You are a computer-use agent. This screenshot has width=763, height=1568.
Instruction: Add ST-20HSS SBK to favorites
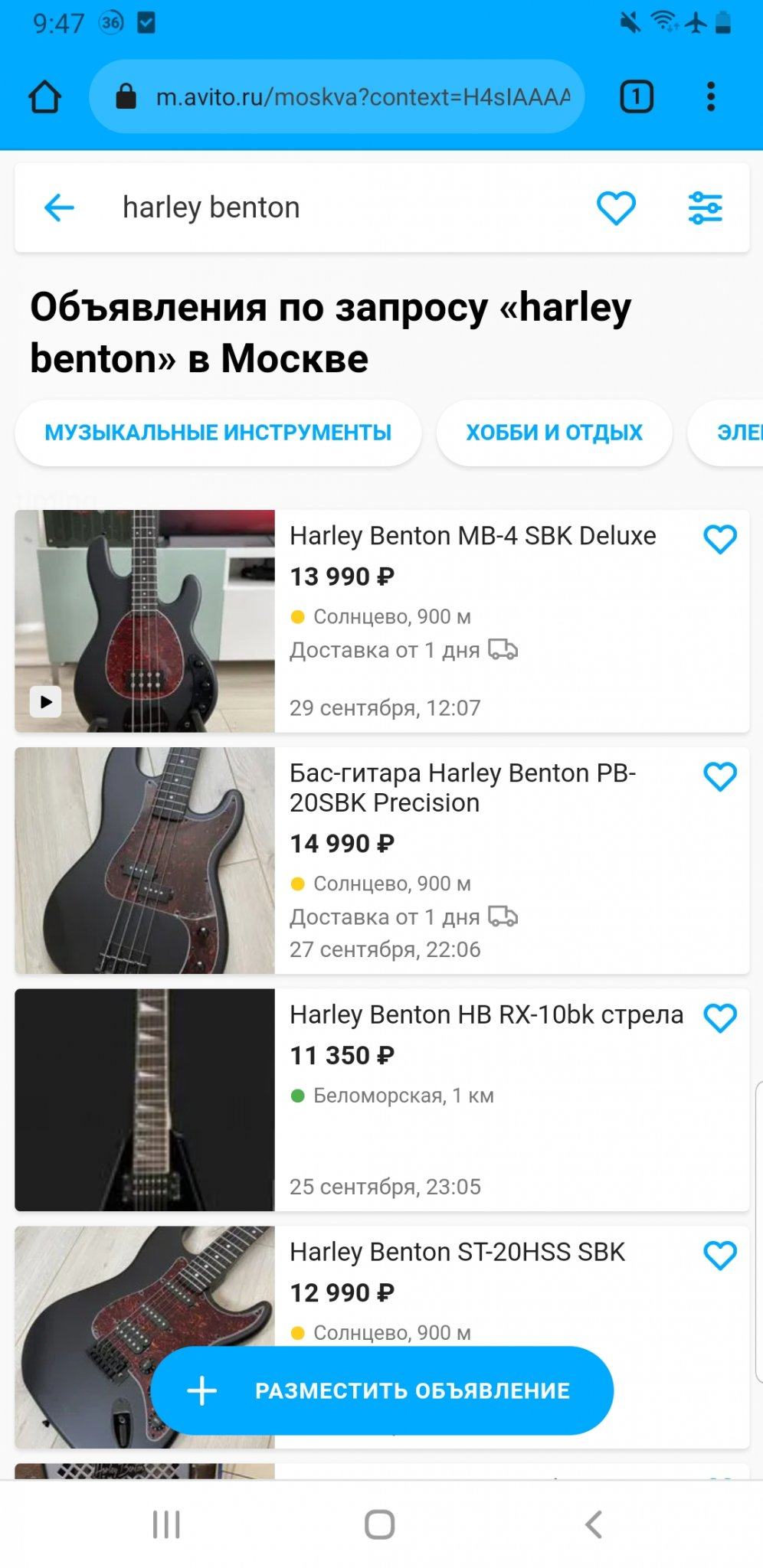point(720,1256)
